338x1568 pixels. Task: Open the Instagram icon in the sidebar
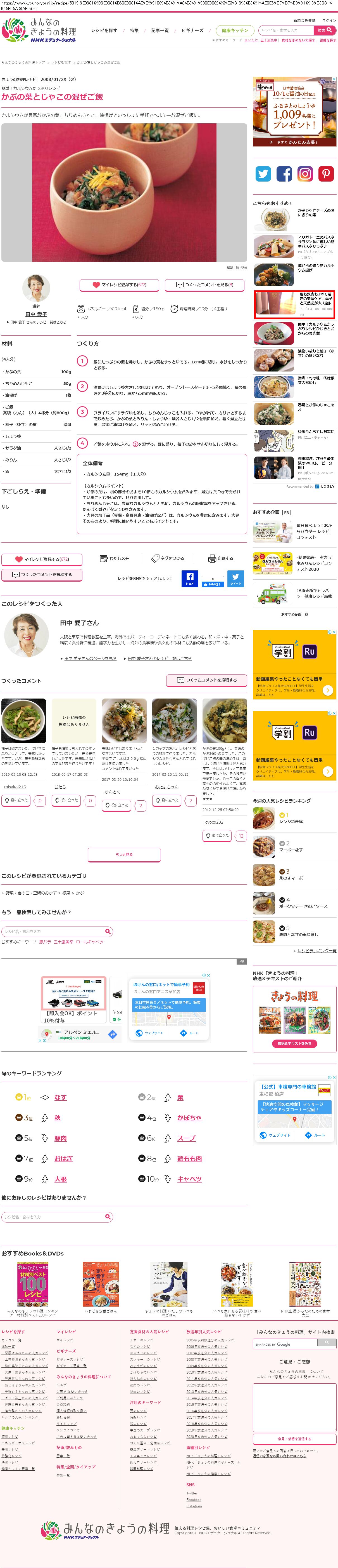[x=305, y=173]
